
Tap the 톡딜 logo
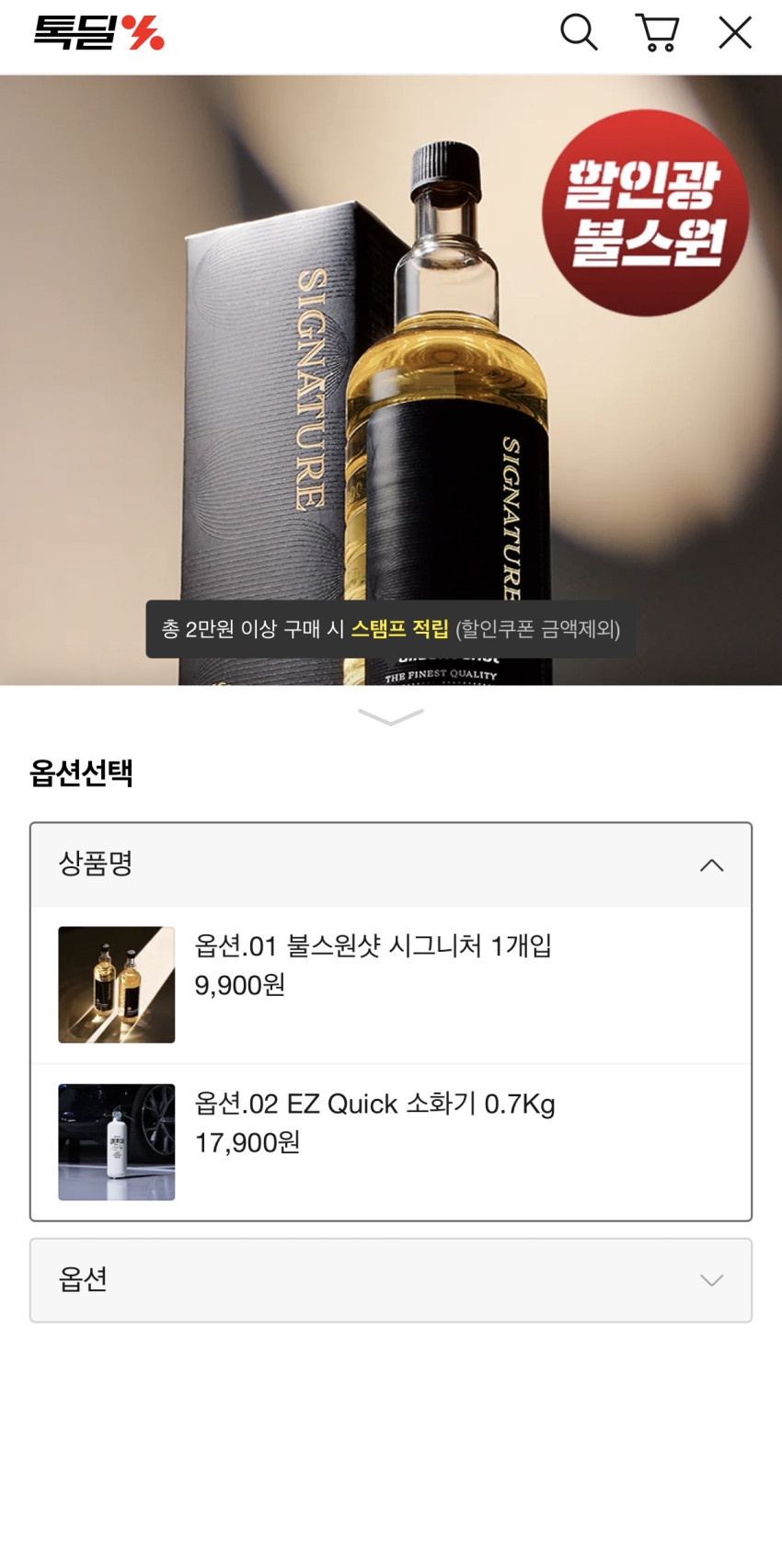pos(99,33)
